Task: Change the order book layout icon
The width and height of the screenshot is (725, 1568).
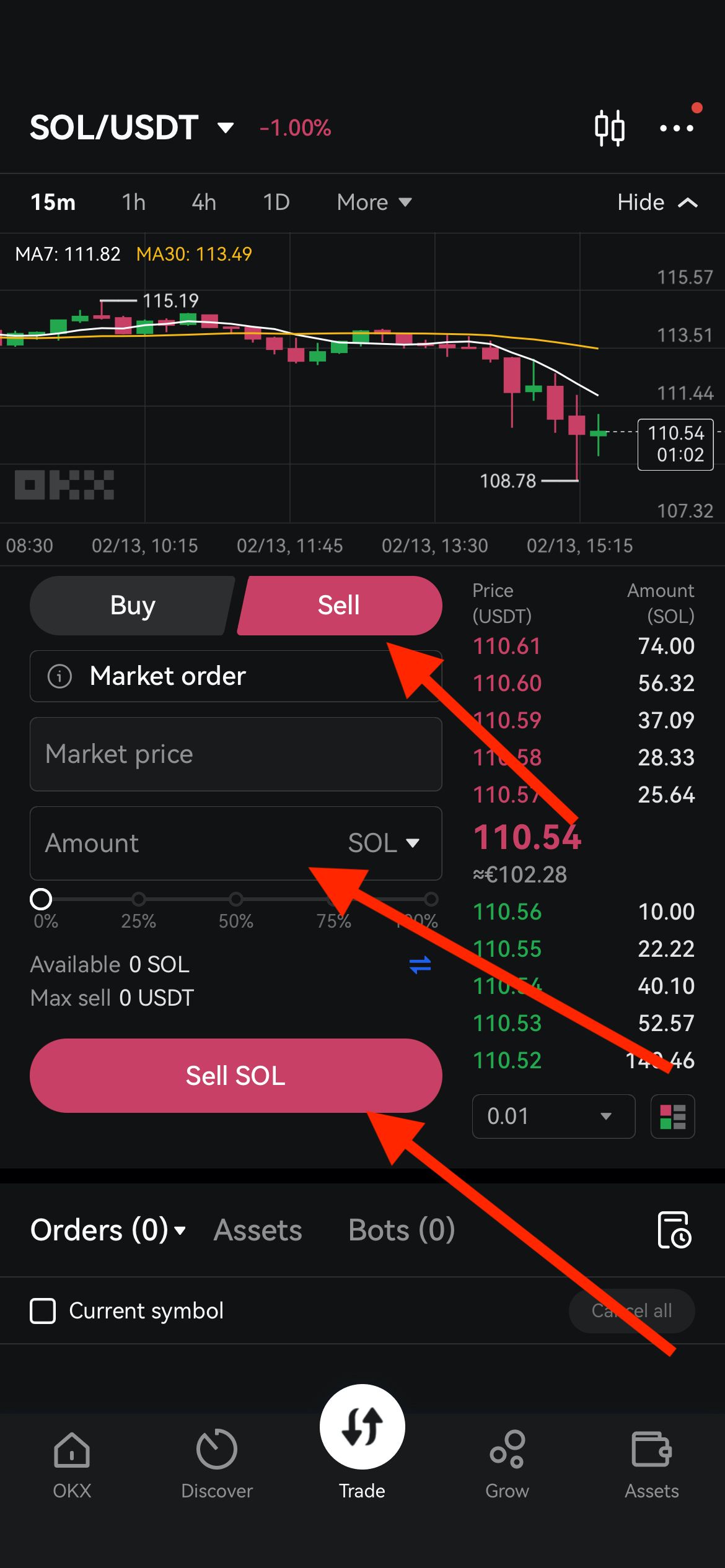Action: click(x=672, y=1116)
